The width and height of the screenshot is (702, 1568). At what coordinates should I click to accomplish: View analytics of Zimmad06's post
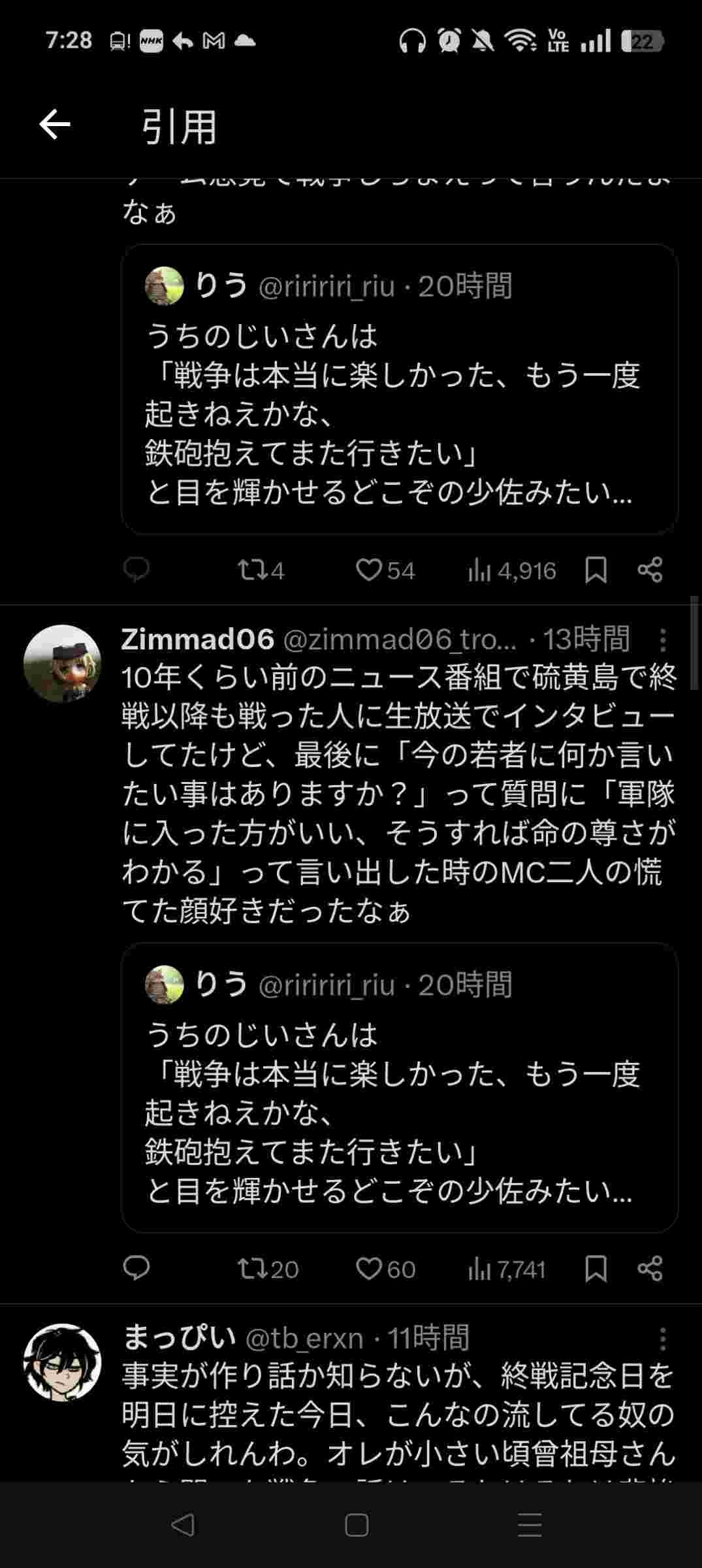coord(506,1269)
